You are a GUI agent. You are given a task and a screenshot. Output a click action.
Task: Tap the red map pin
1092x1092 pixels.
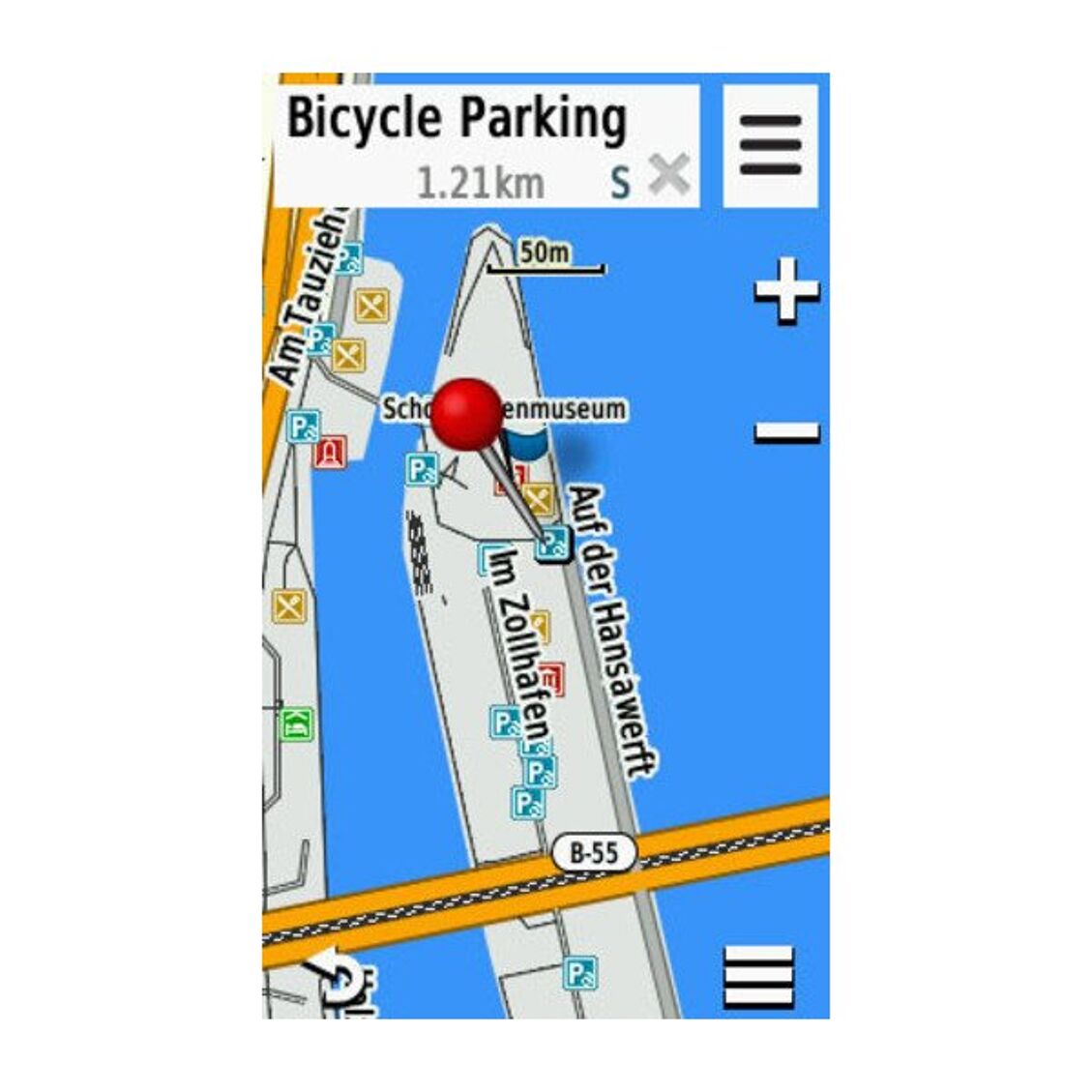(467, 414)
